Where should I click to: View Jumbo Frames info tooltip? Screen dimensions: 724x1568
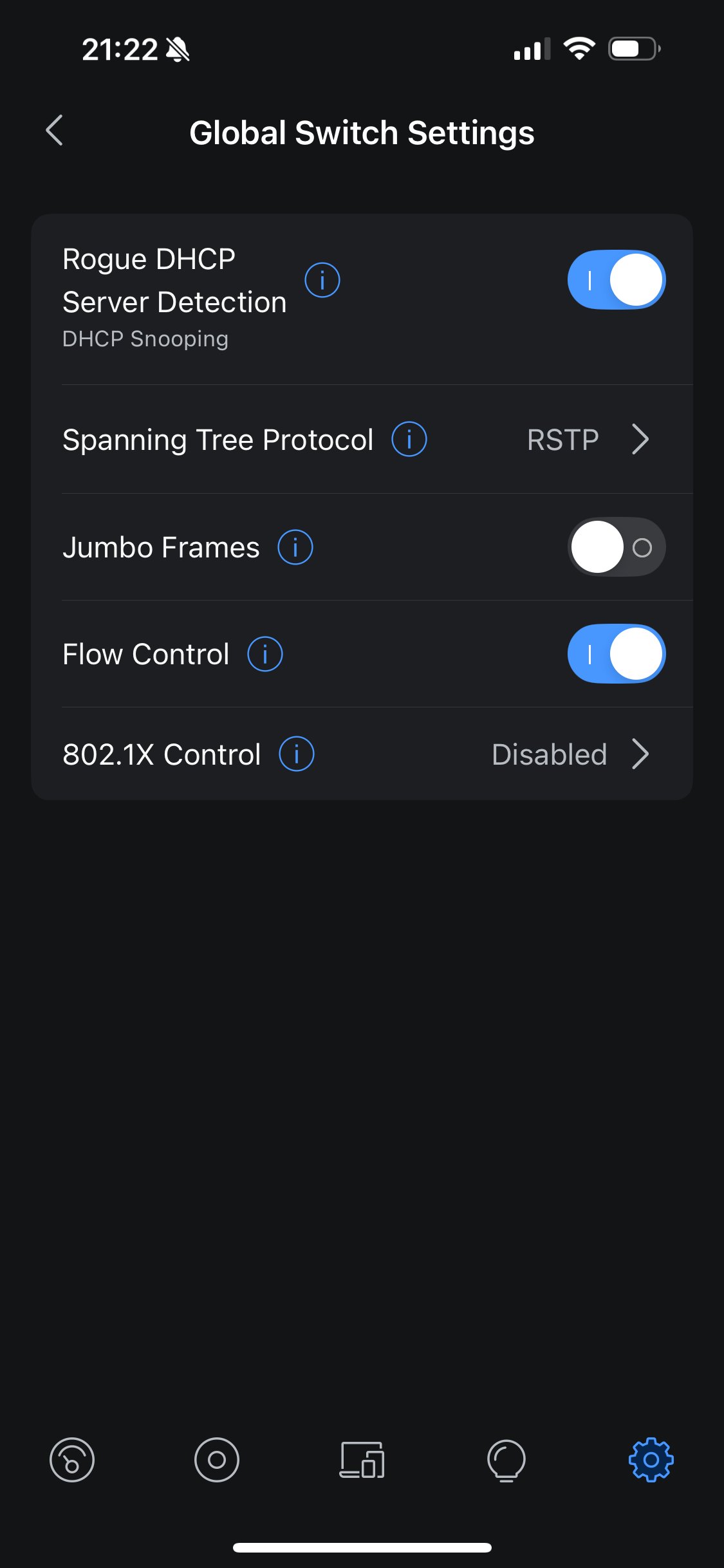(295, 547)
